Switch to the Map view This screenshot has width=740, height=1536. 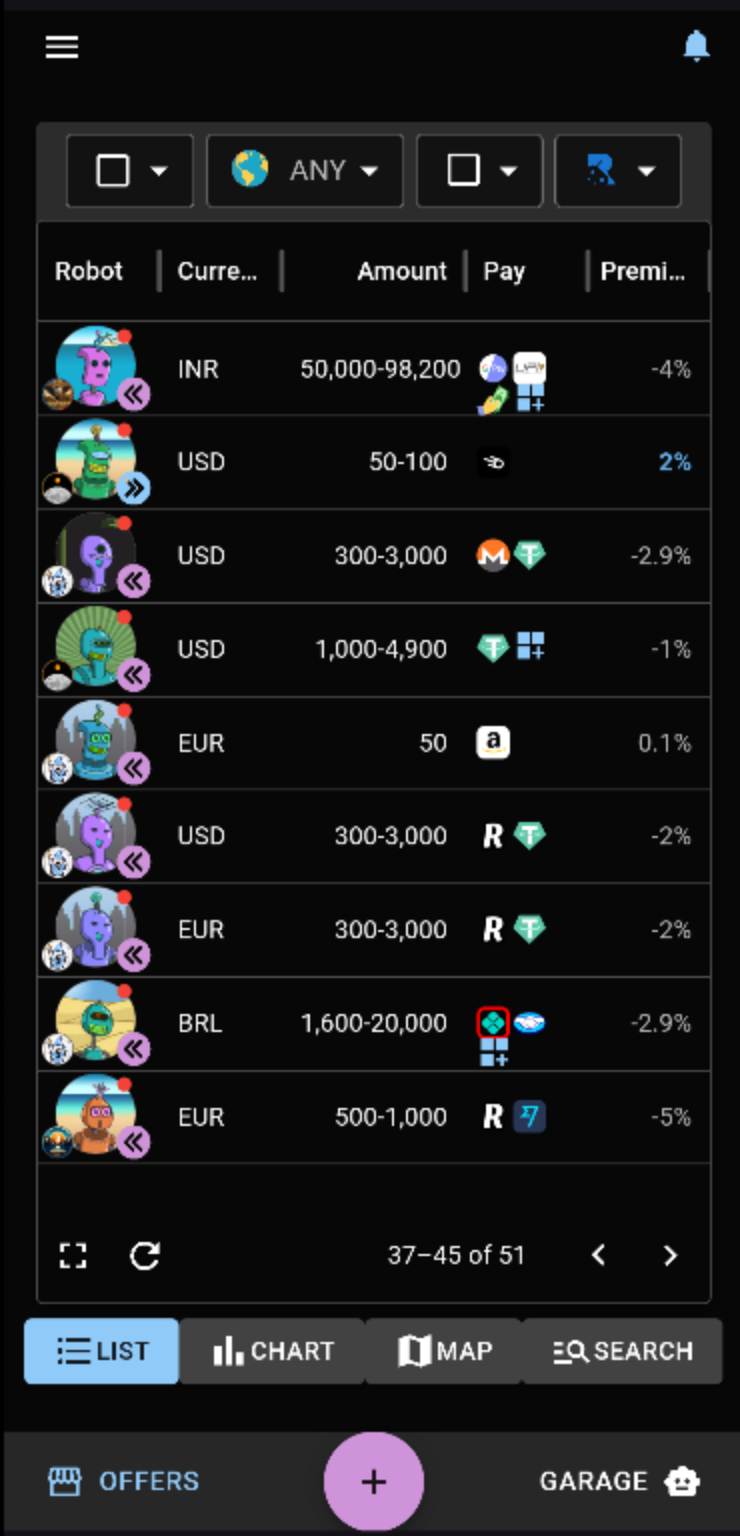click(x=444, y=1351)
